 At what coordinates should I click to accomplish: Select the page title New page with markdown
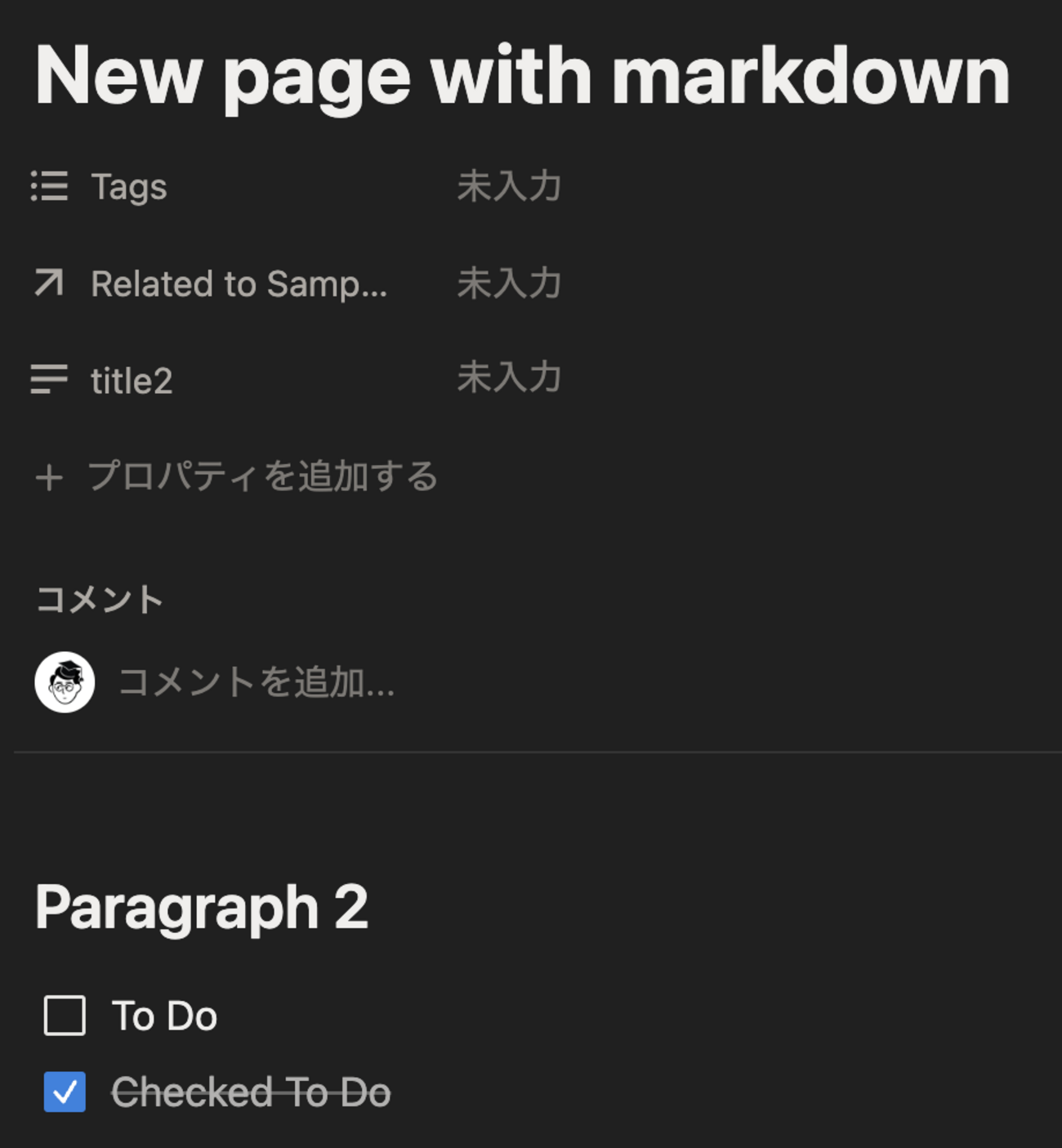pos(523,75)
